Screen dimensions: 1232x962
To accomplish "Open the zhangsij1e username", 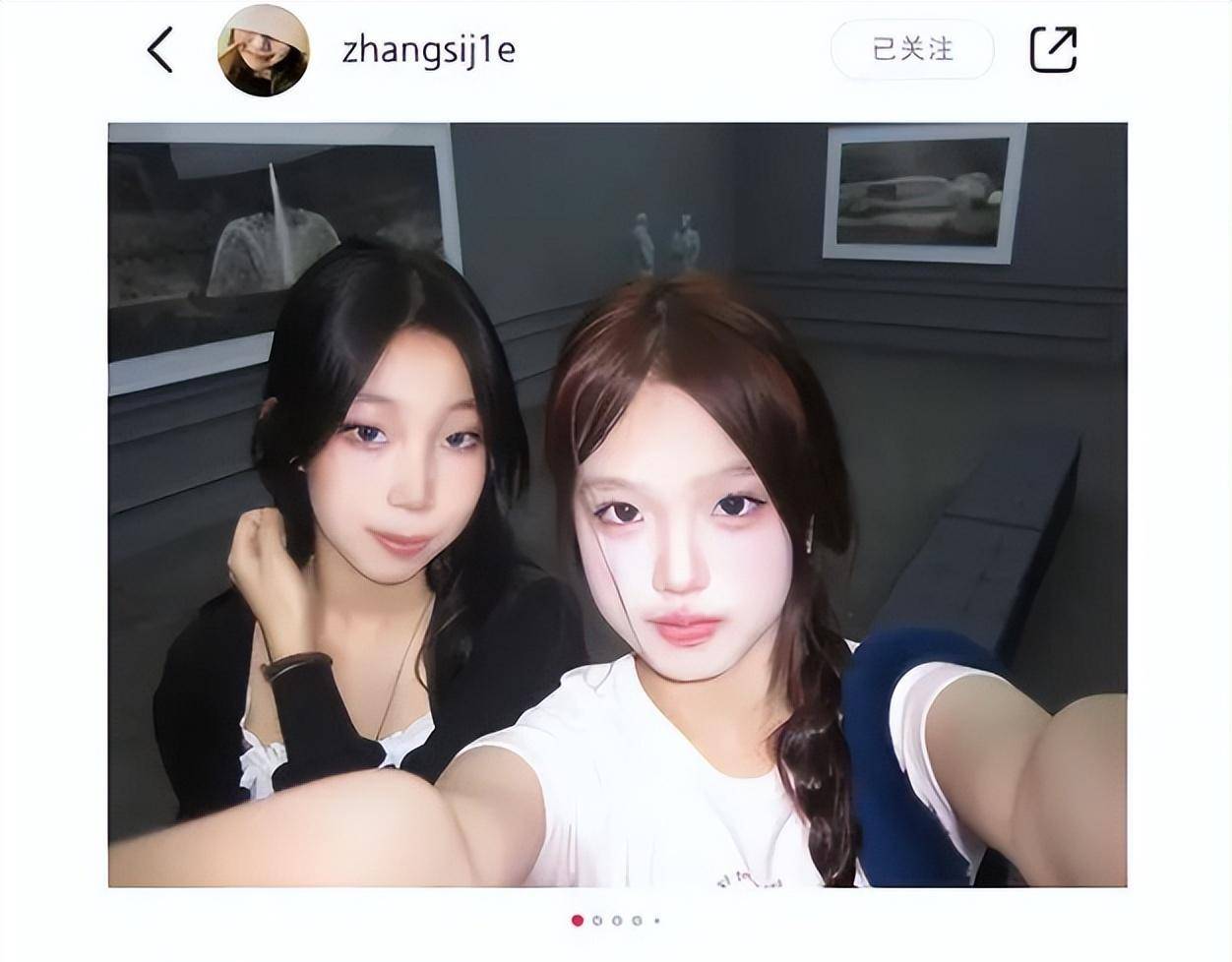I will coord(428,50).
